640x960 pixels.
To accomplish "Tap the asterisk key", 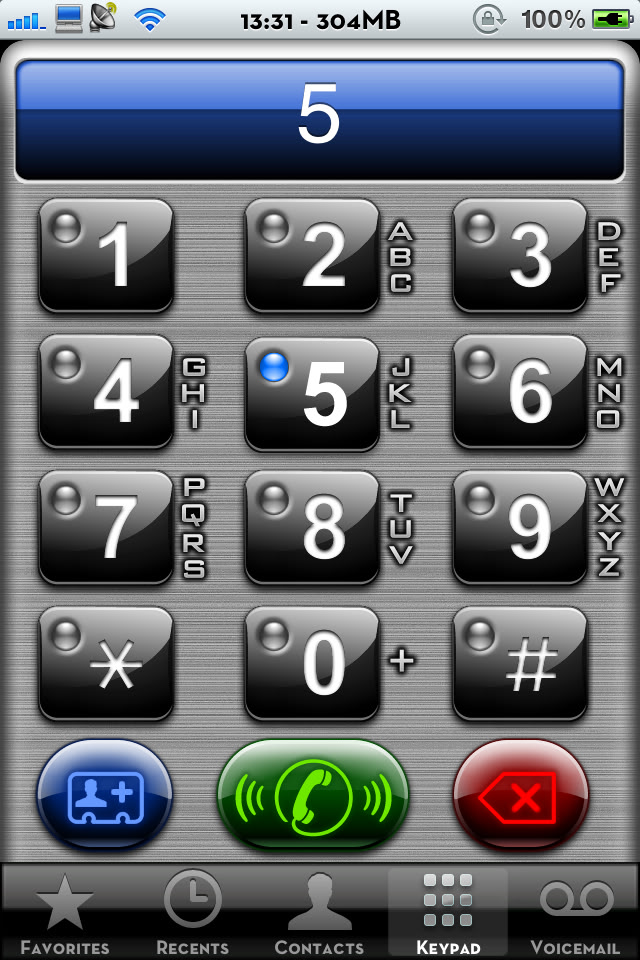I will pos(106,663).
